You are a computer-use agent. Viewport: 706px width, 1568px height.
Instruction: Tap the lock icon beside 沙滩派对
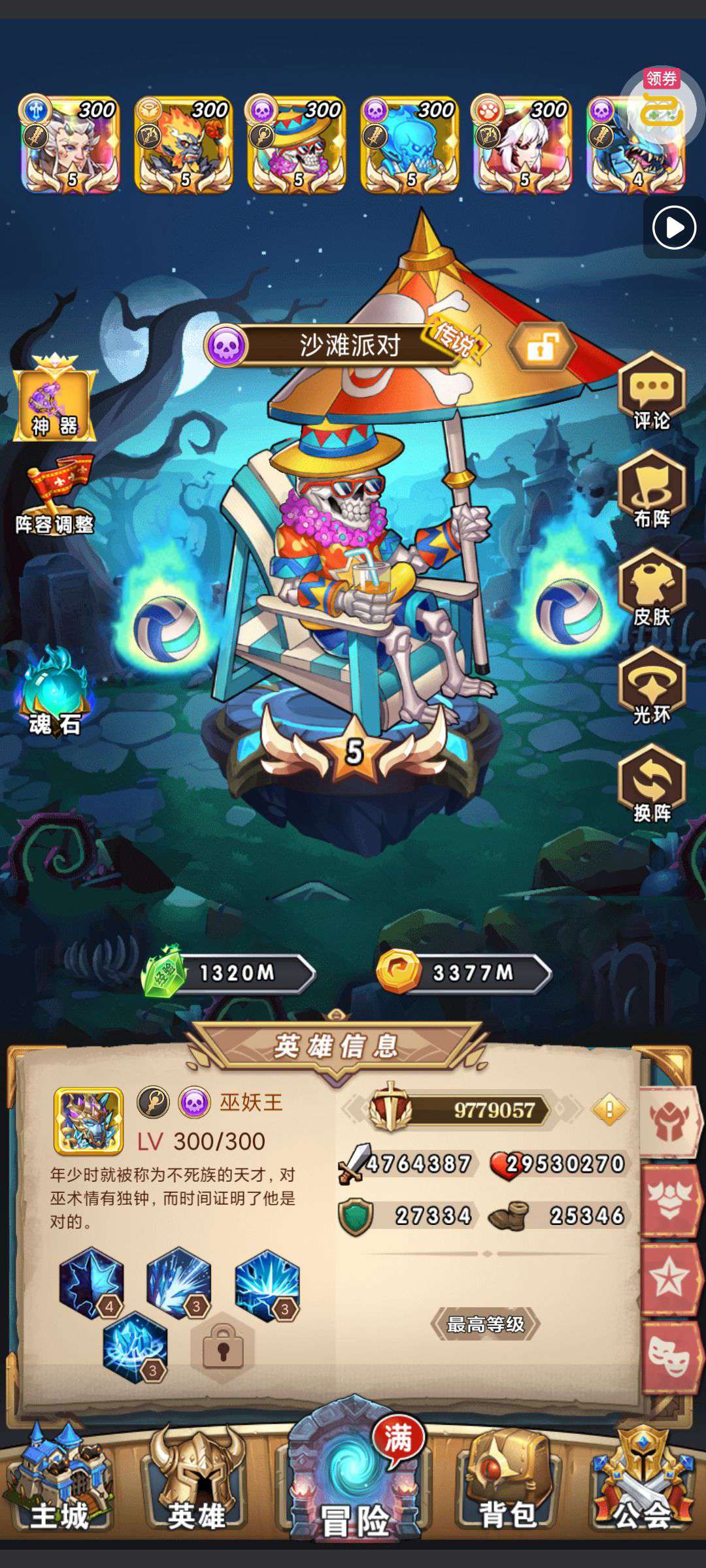tap(543, 346)
